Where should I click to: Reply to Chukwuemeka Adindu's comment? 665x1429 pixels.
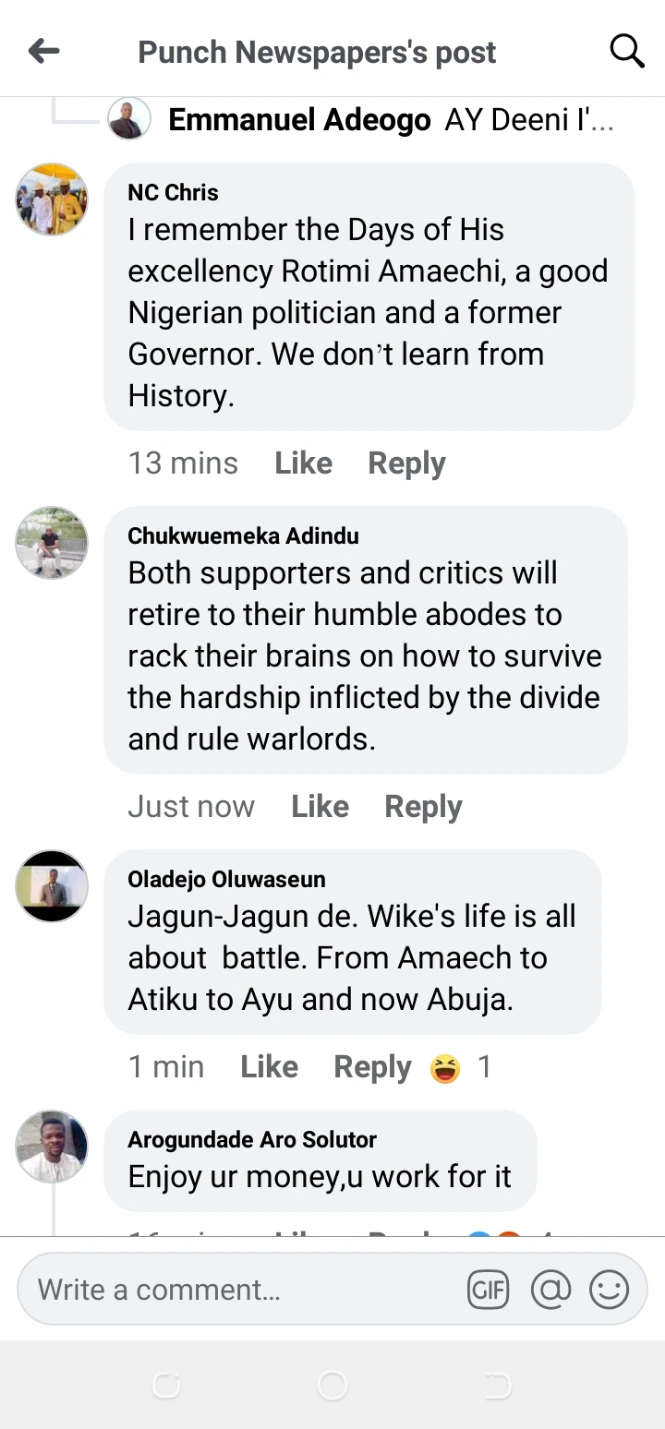pos(423,806)
